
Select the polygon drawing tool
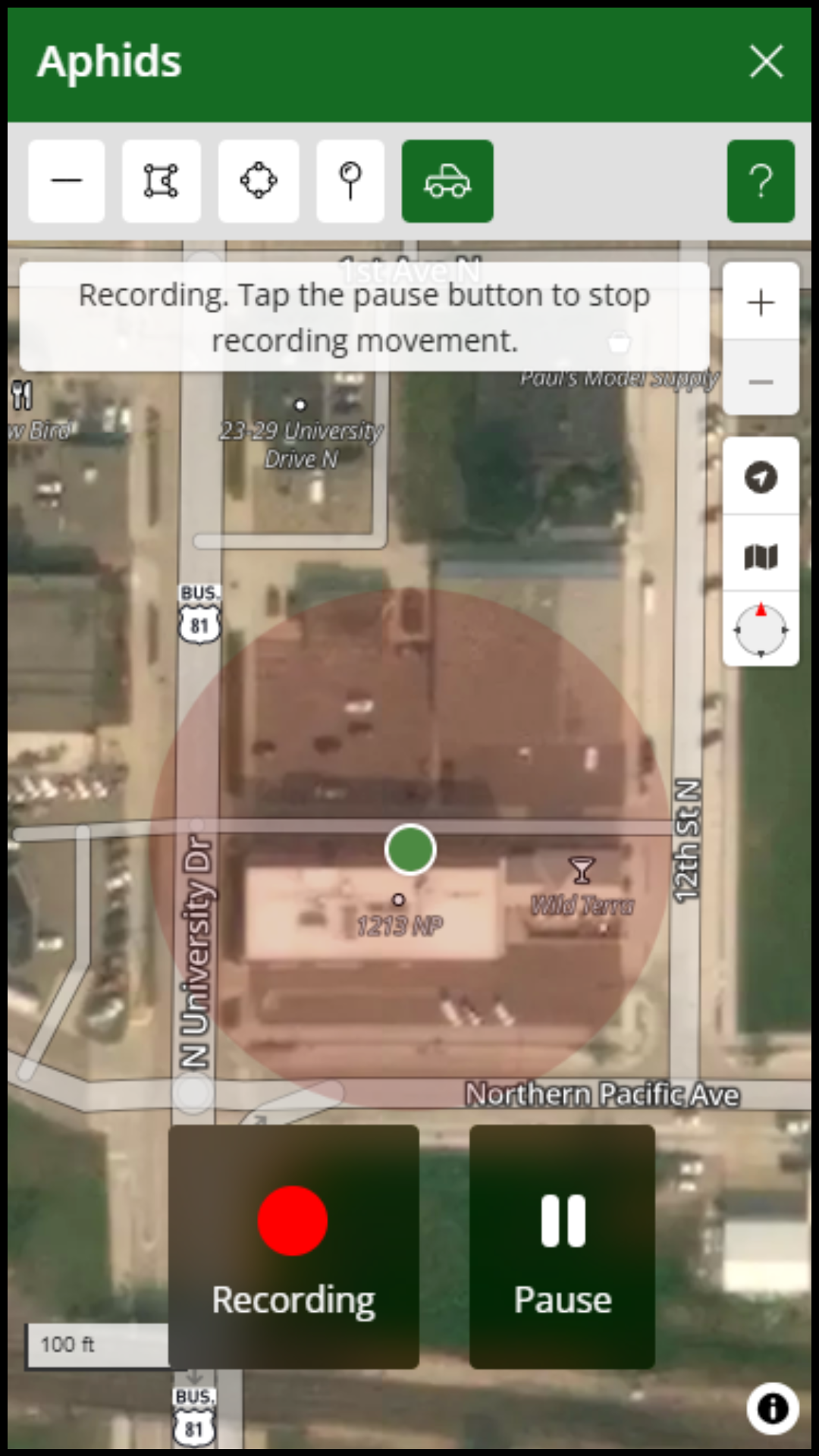point(162,180)
